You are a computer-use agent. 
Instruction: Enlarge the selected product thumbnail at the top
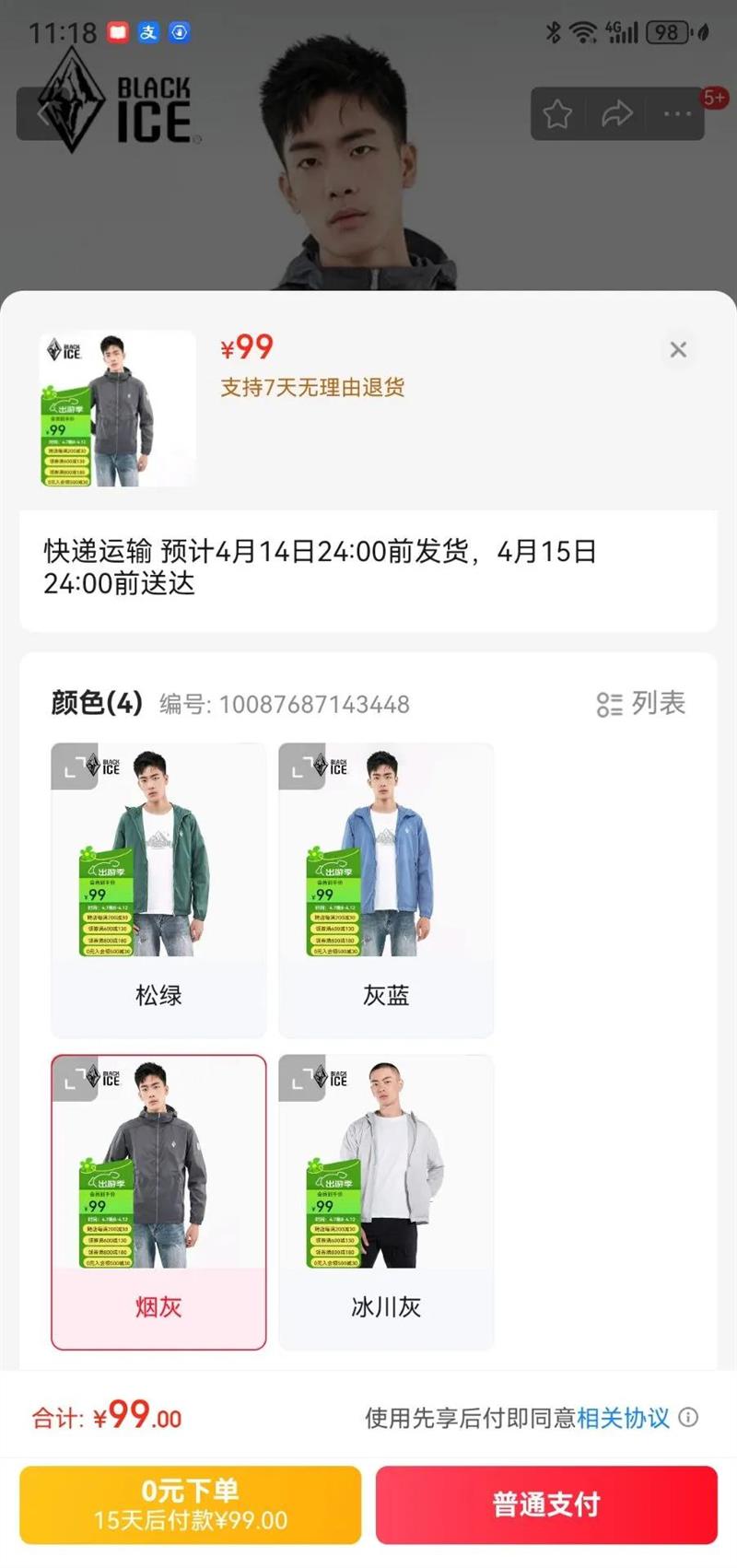tap(118, 409)
